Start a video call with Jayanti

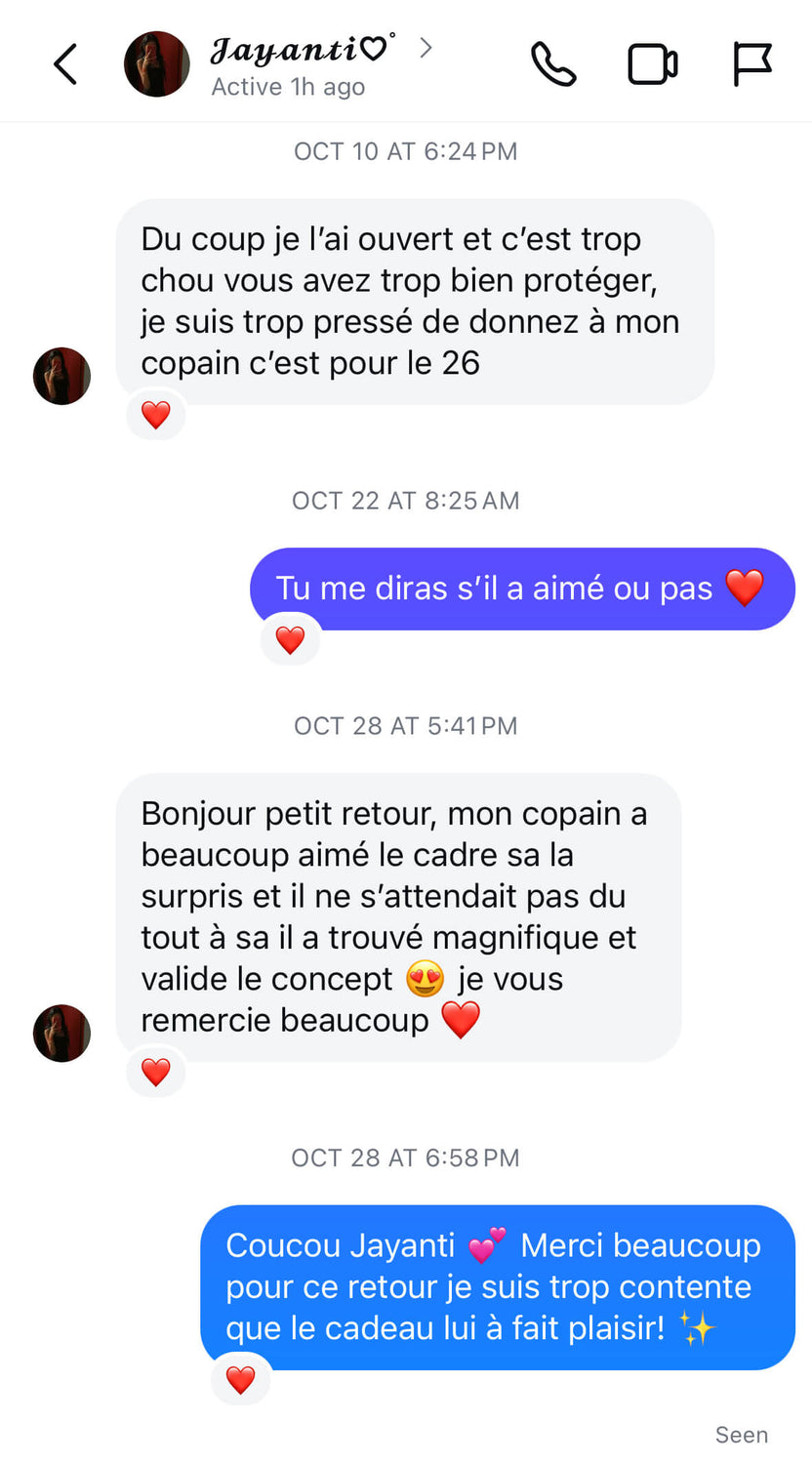[x=652, y=64]
